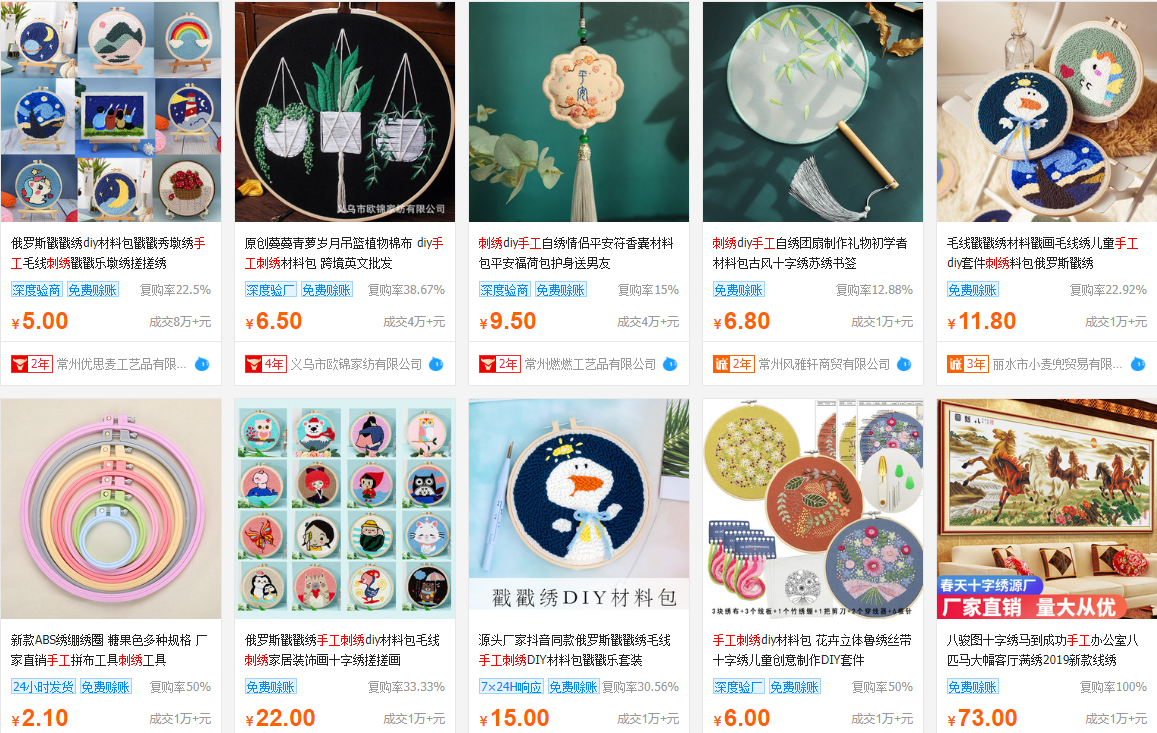This screenshot has height=733, width=1157.
Task: Tap the 24小时发货 tag on hoops item
Action: (43, 687)
